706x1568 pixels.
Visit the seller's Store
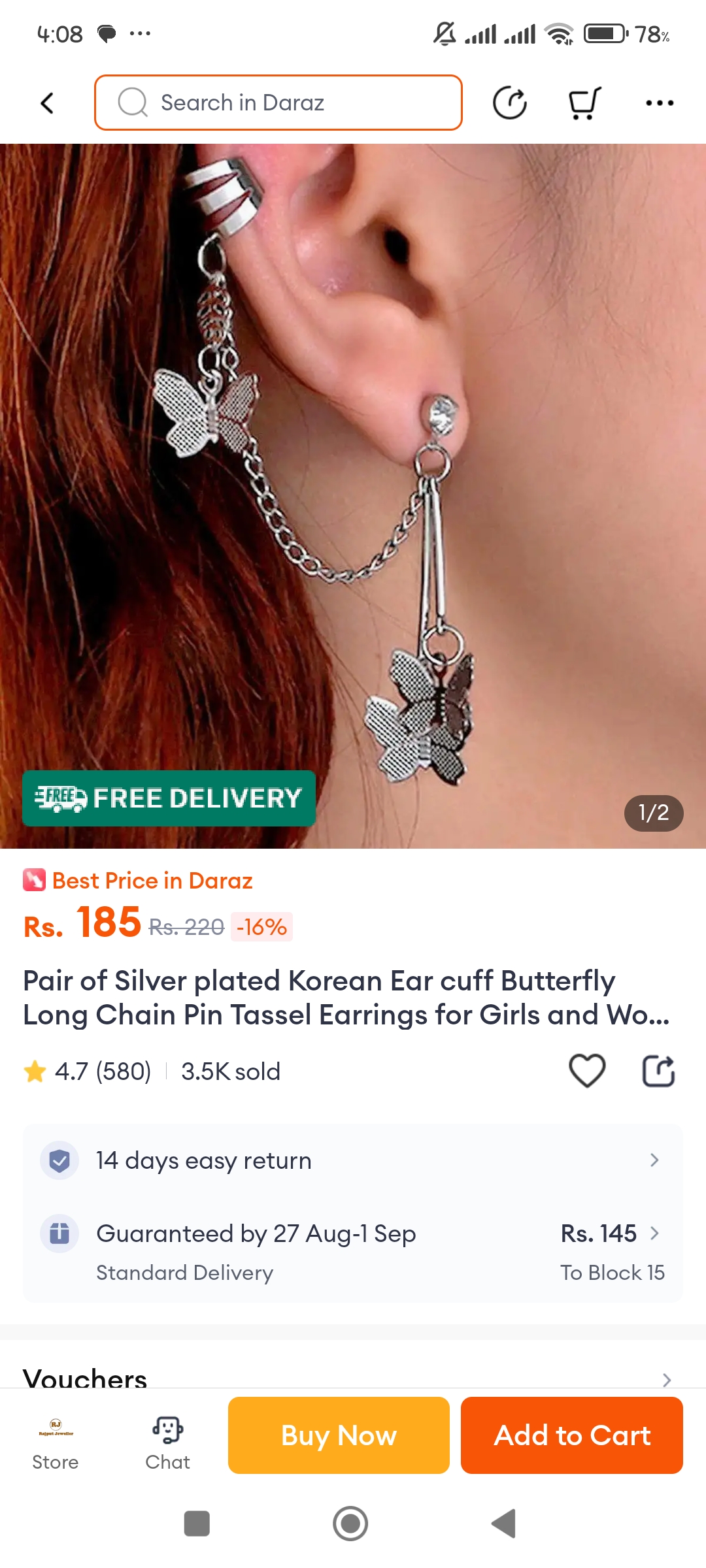[x=56, y=1443]
